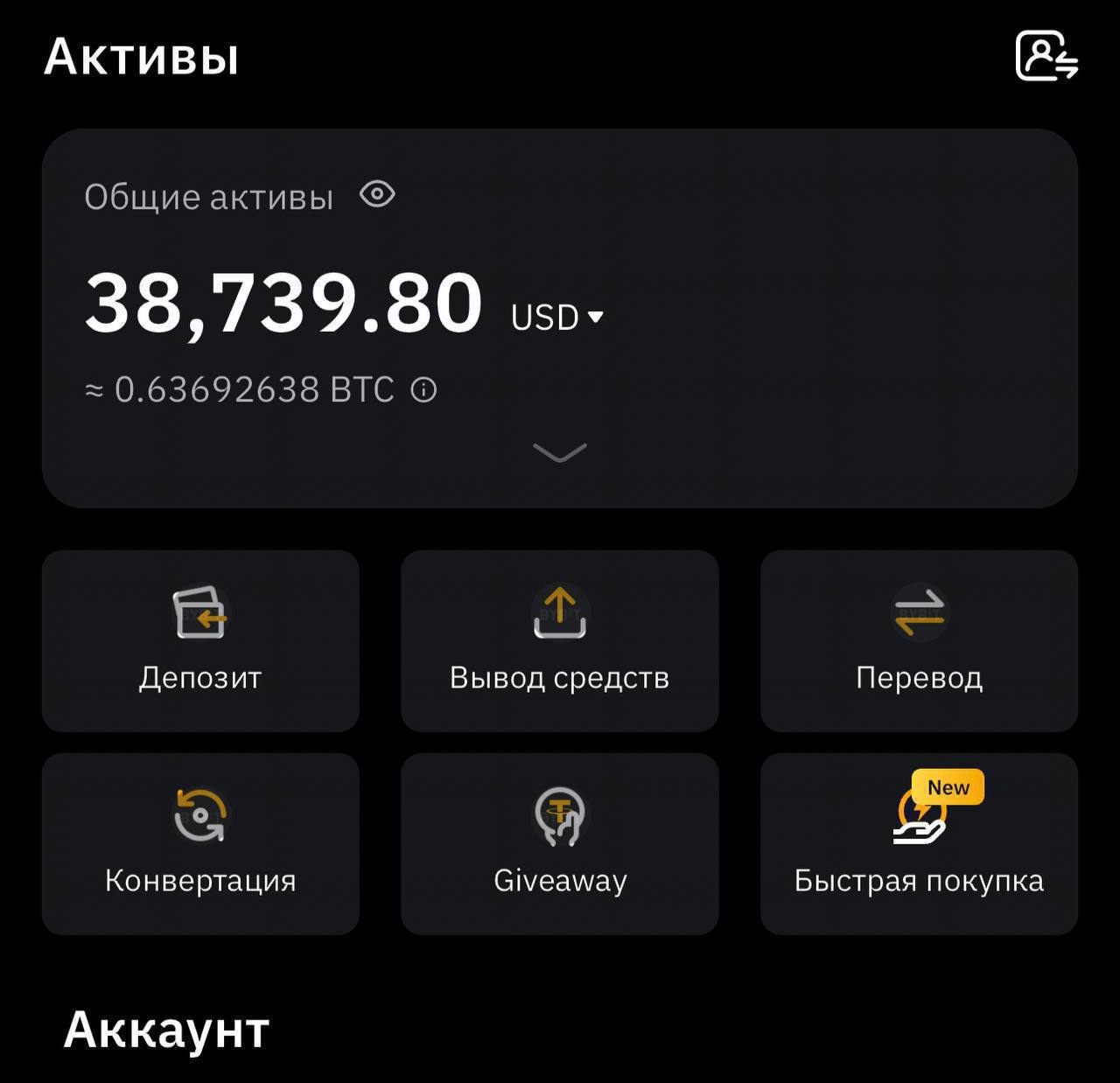Select Вывод средств to withdraw
This screenshot has height=1083, width=1120.
click(559, 640)
